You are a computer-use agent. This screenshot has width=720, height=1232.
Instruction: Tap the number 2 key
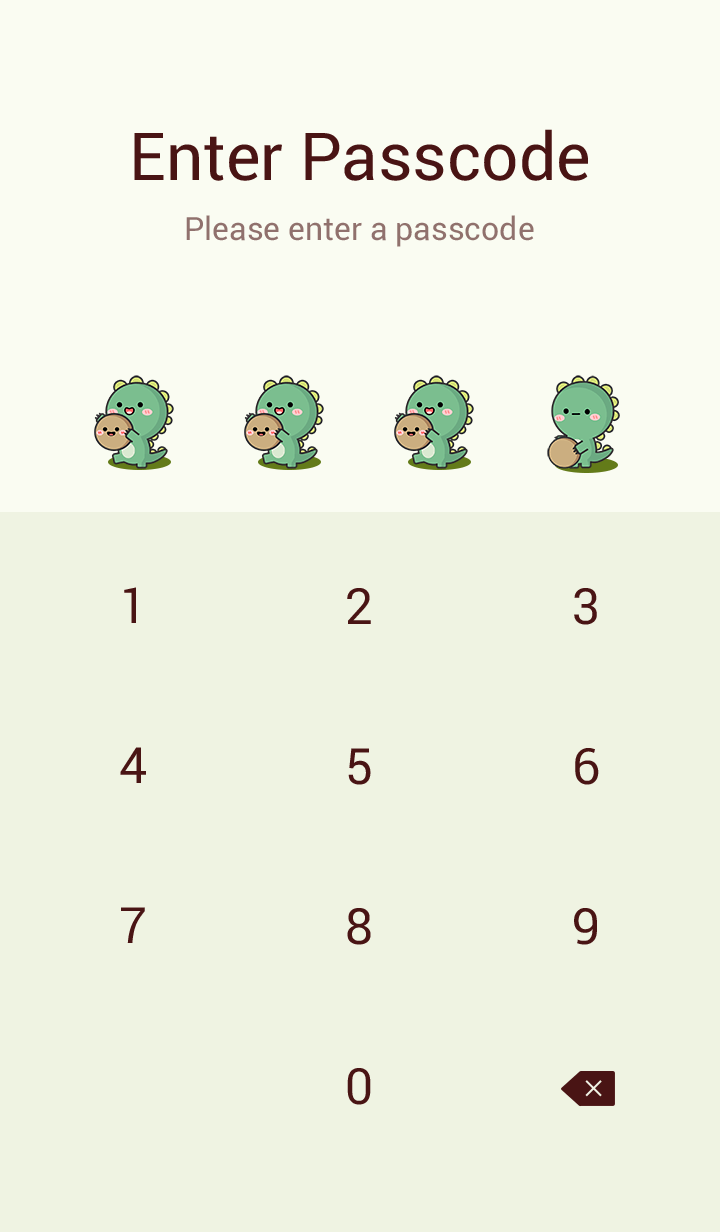point(359,607)
